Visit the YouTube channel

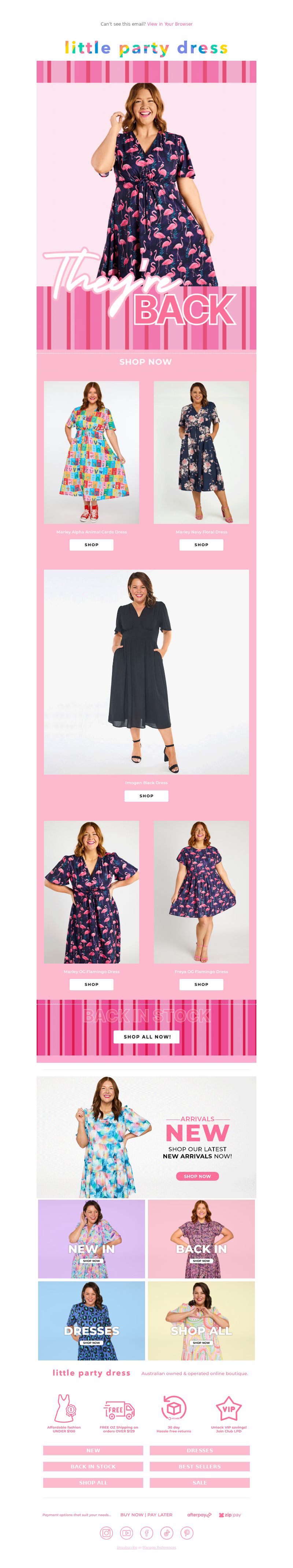click(x=127, y=1533)
